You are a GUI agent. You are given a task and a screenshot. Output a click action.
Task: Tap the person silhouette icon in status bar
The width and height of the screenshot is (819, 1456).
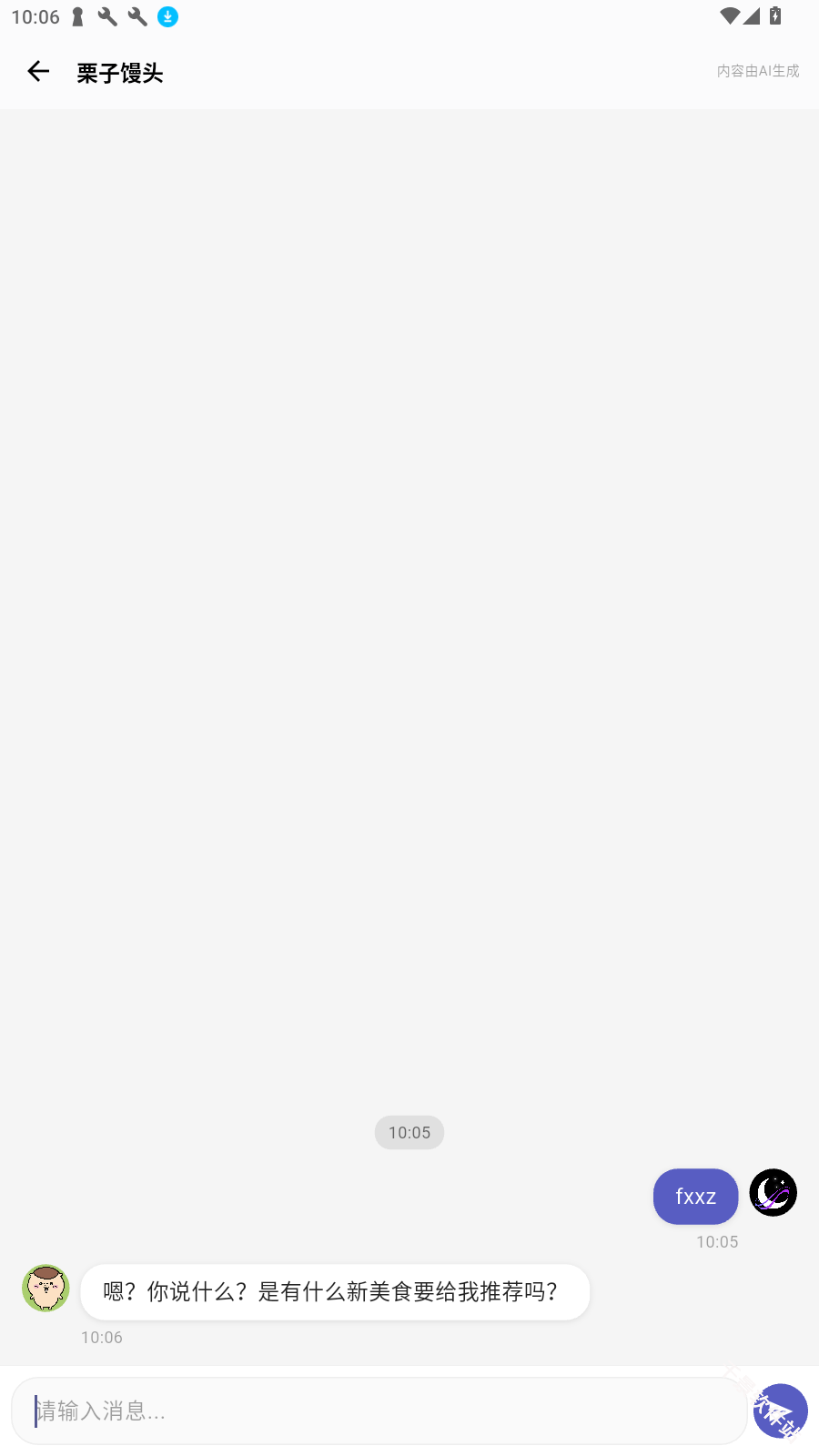(x=76, y=16)
